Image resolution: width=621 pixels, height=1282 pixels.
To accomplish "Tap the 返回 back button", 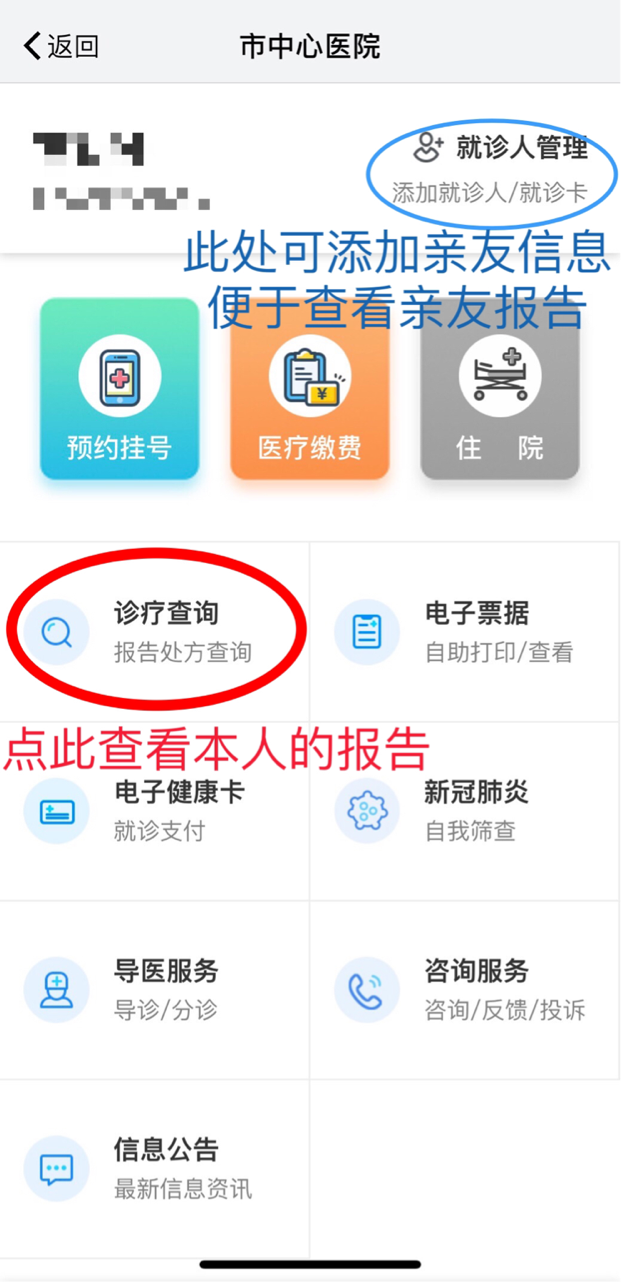I will pos(60,46).
